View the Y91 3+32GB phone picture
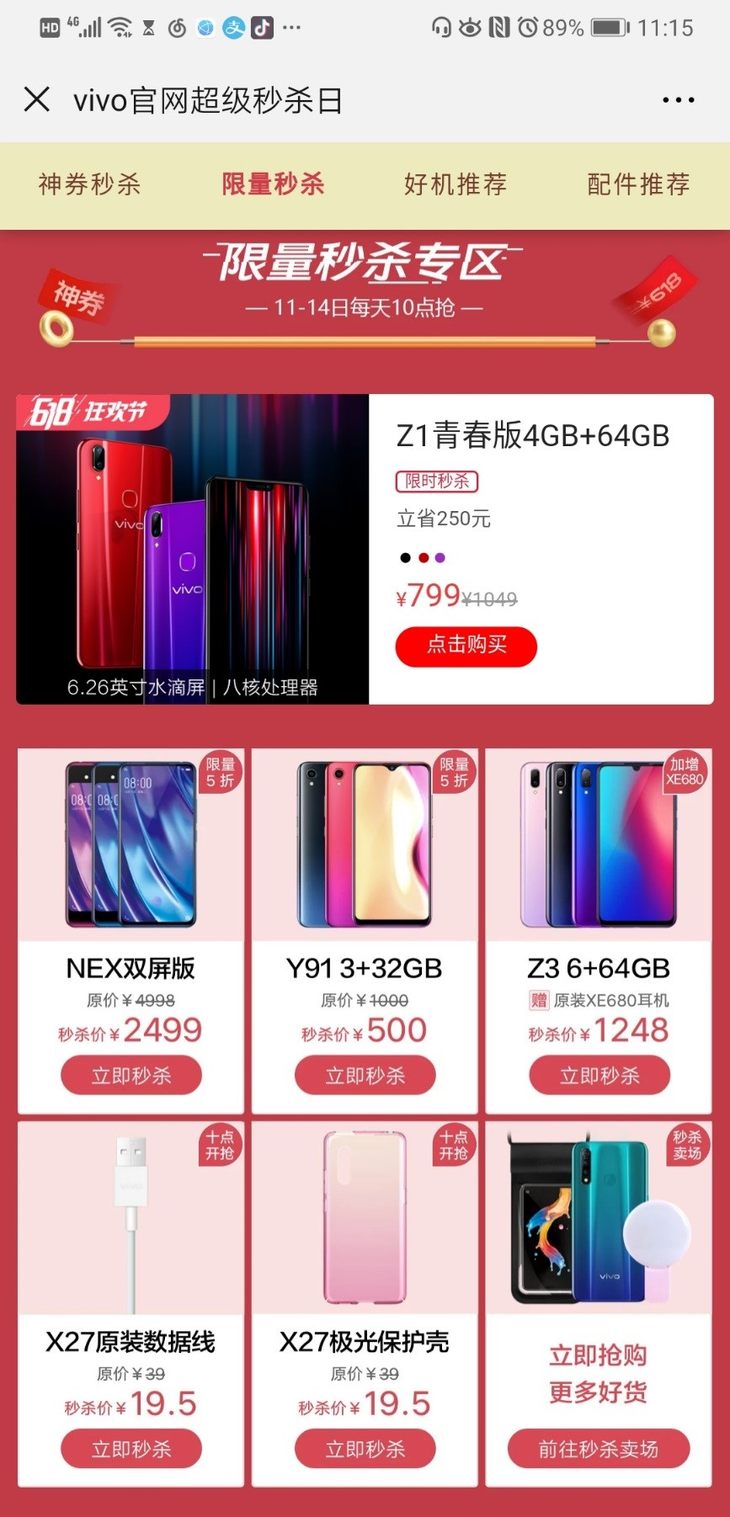730x1517 pixels. point(365,845)
